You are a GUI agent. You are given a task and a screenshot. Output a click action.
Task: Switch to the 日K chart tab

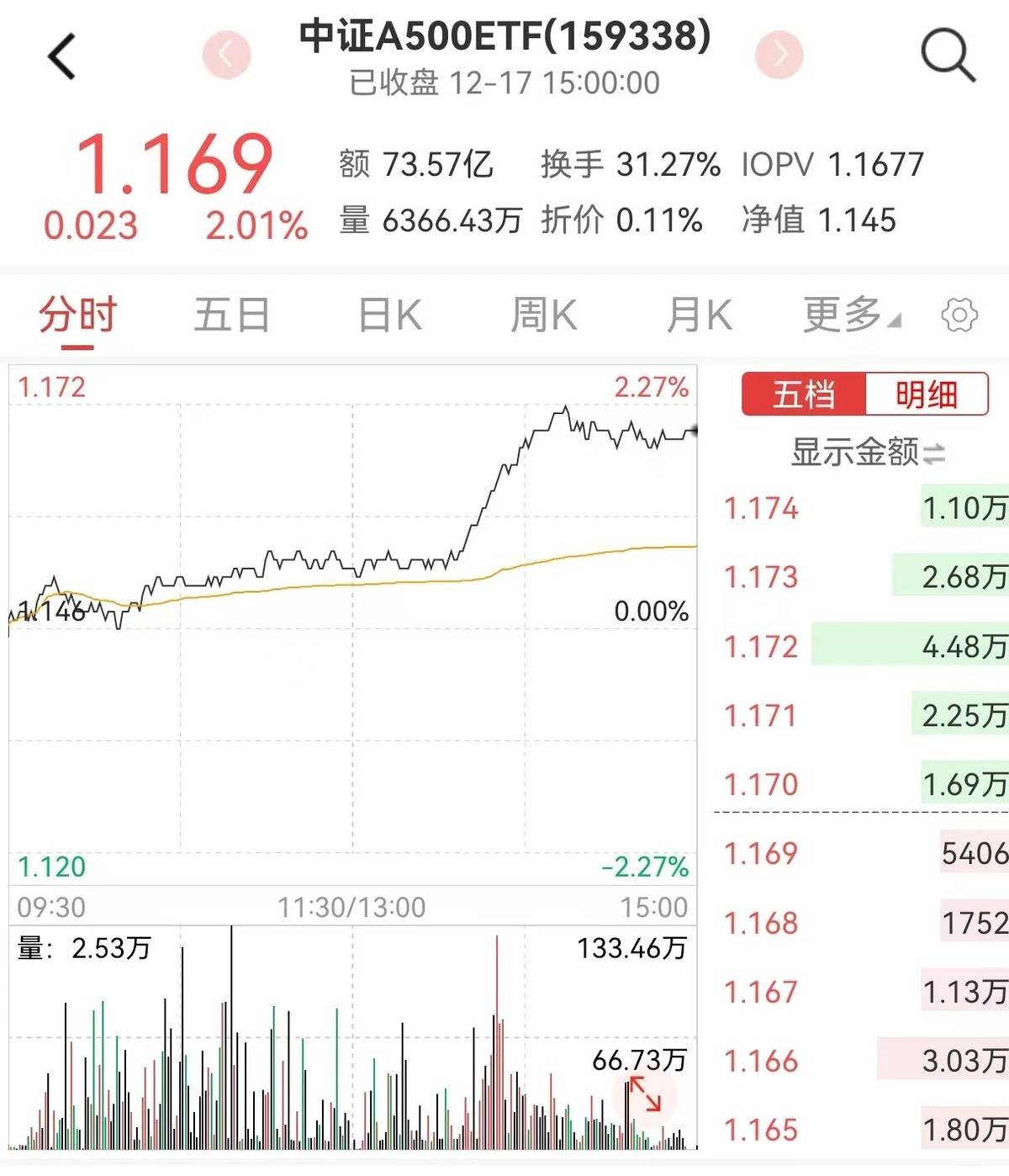389,316
